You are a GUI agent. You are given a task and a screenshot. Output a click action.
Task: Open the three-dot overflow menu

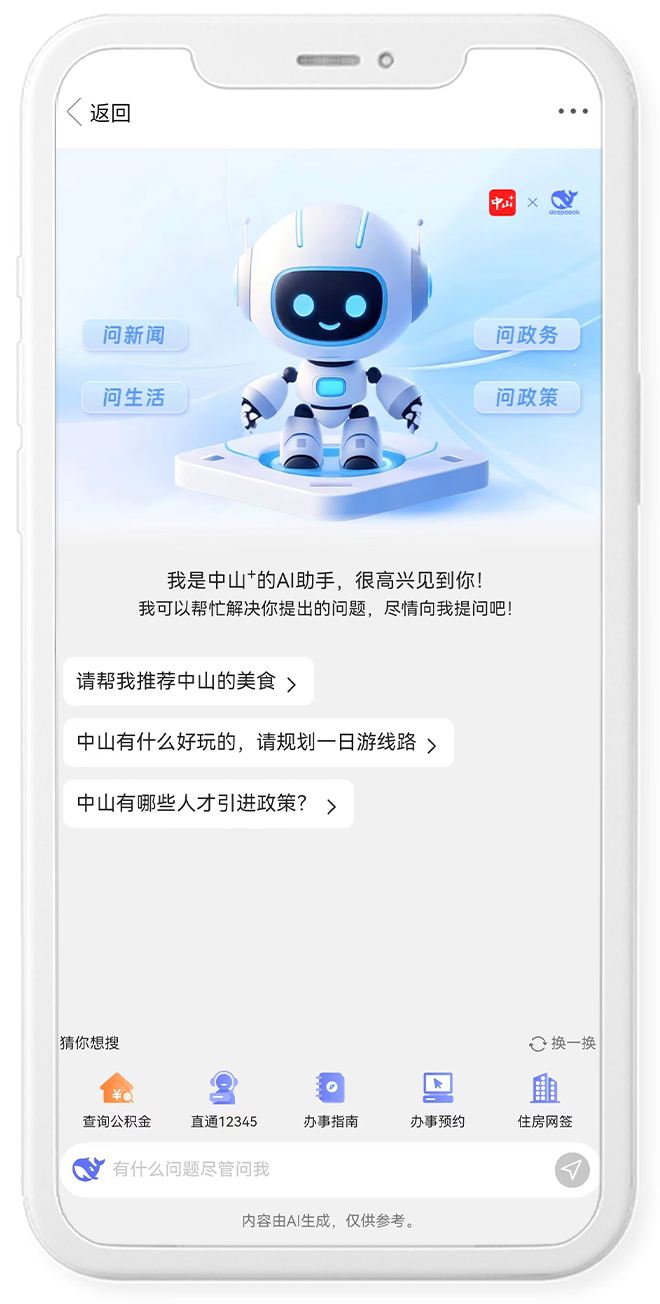(x=572, y=112)
